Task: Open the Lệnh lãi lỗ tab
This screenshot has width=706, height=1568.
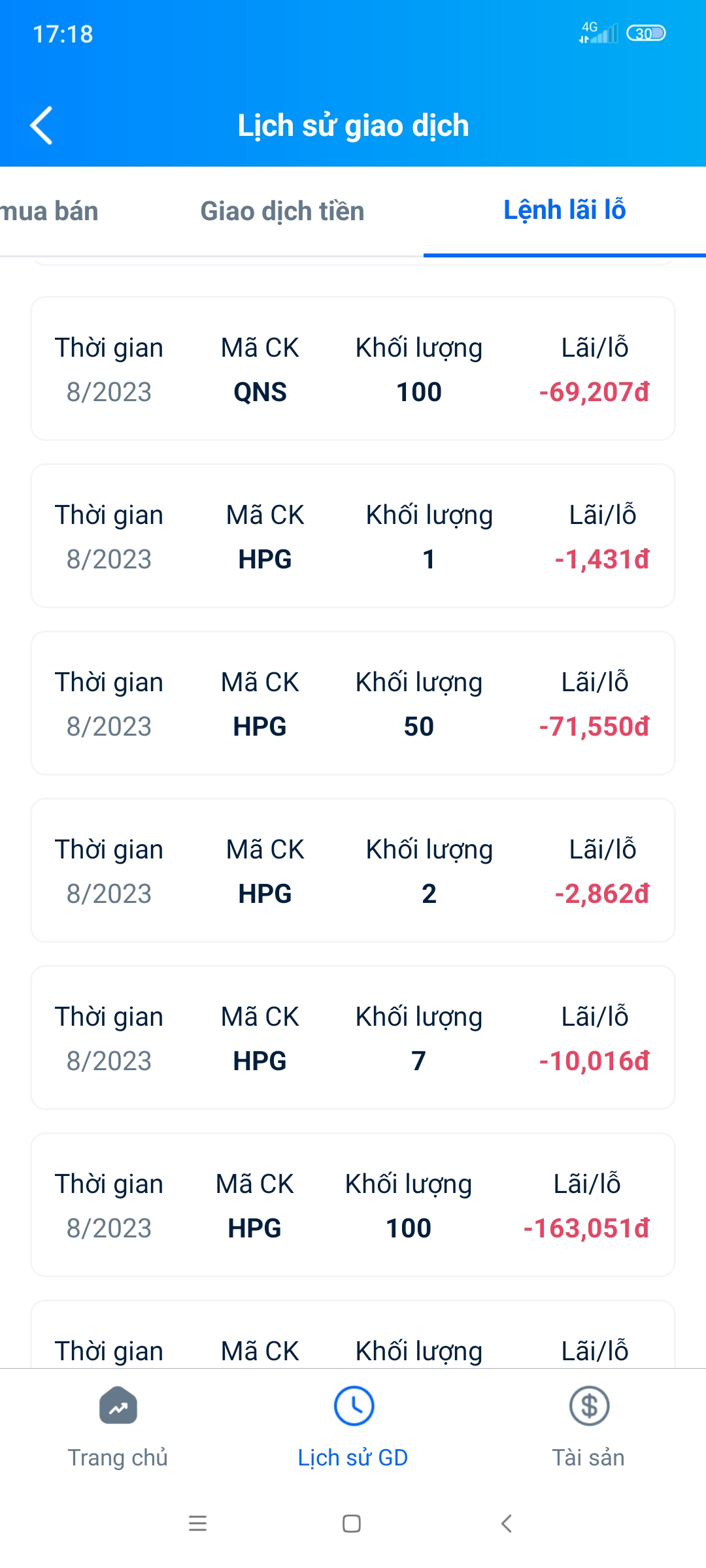Action: [565, 210]
